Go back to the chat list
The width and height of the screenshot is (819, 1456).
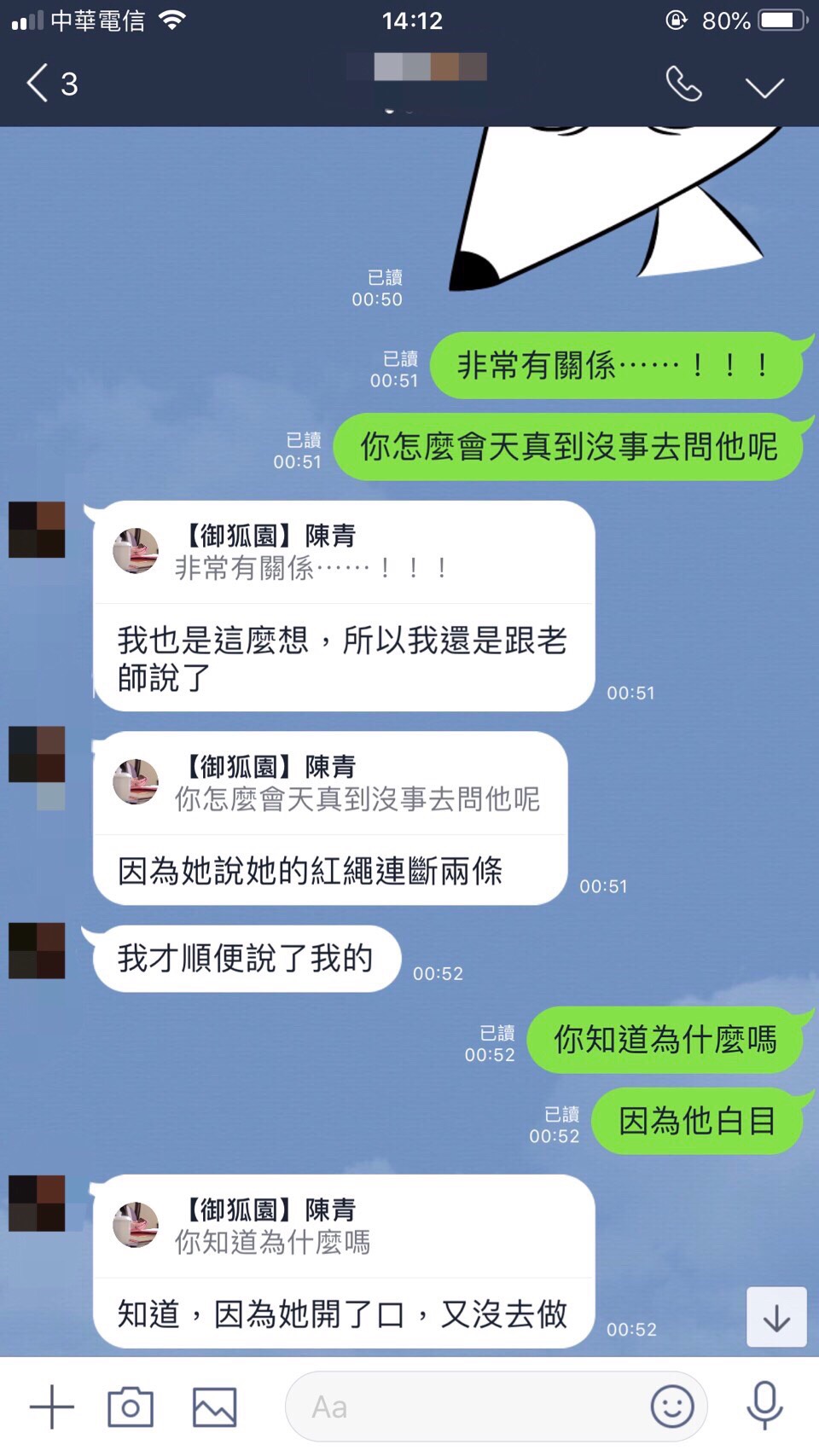pyautogui.click(x=49, y=84)
